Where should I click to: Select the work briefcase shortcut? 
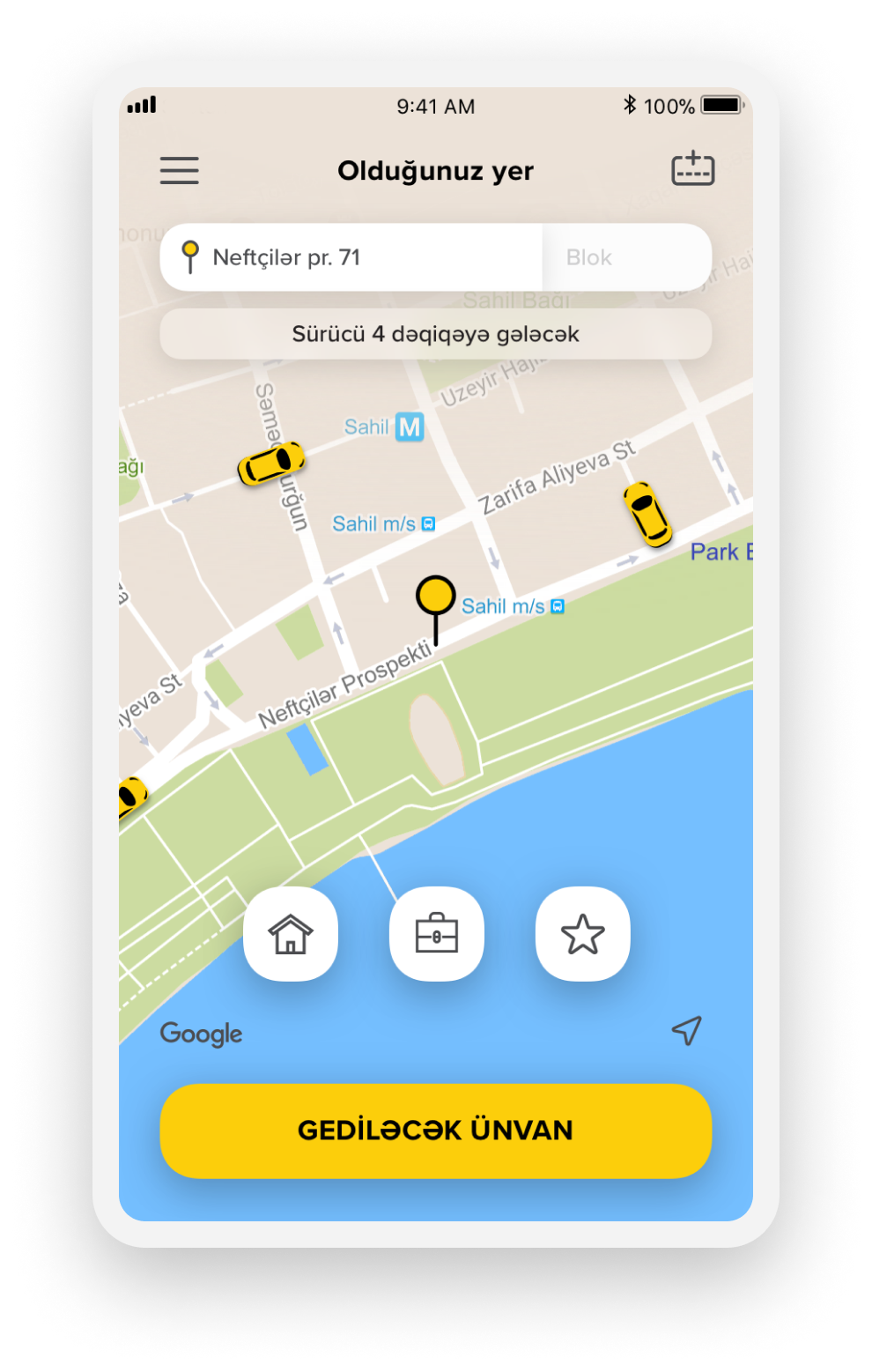click(437, 934)
